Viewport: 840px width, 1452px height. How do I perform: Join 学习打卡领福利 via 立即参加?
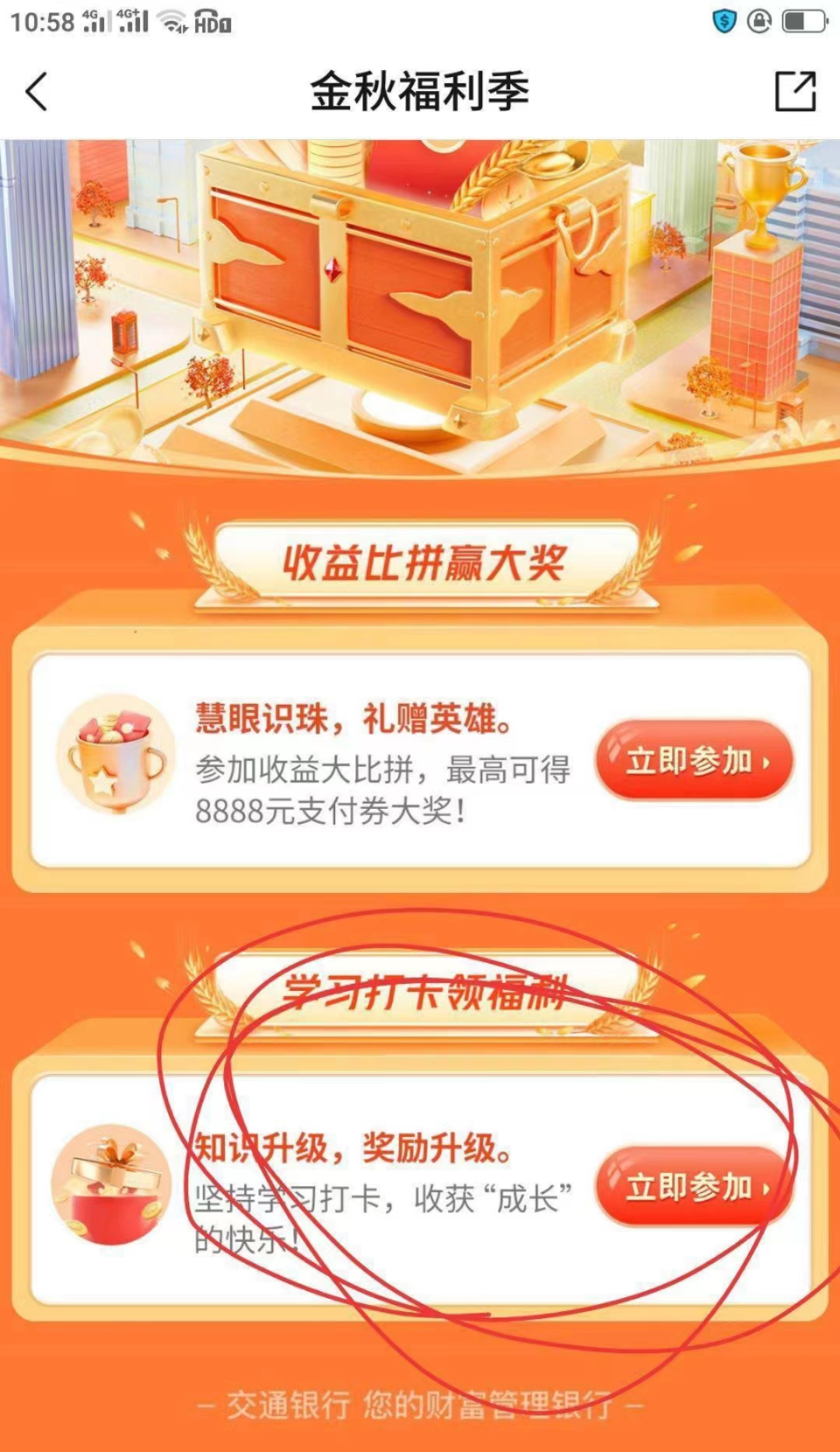tap(694, 1186)
